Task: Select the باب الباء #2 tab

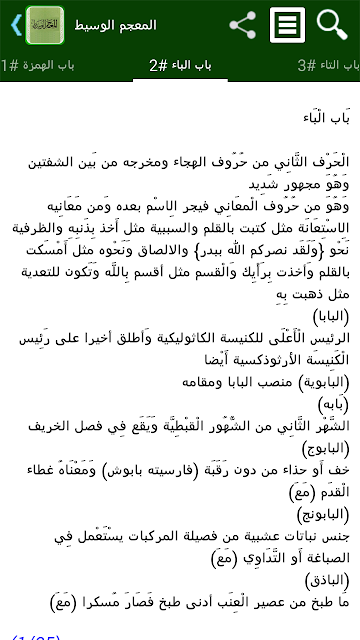Action: click(x=180, y=65)
